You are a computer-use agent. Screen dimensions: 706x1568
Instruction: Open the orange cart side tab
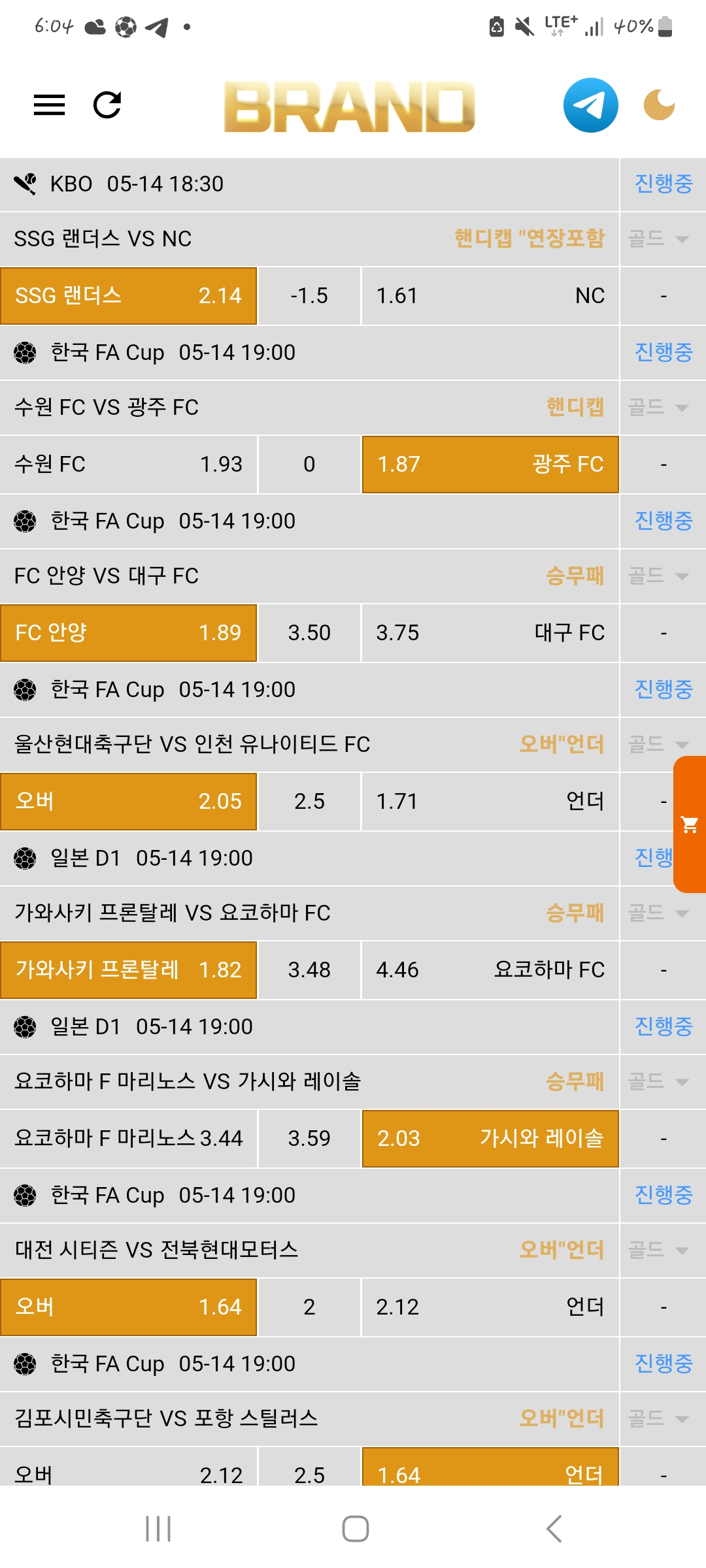(690, 825)
